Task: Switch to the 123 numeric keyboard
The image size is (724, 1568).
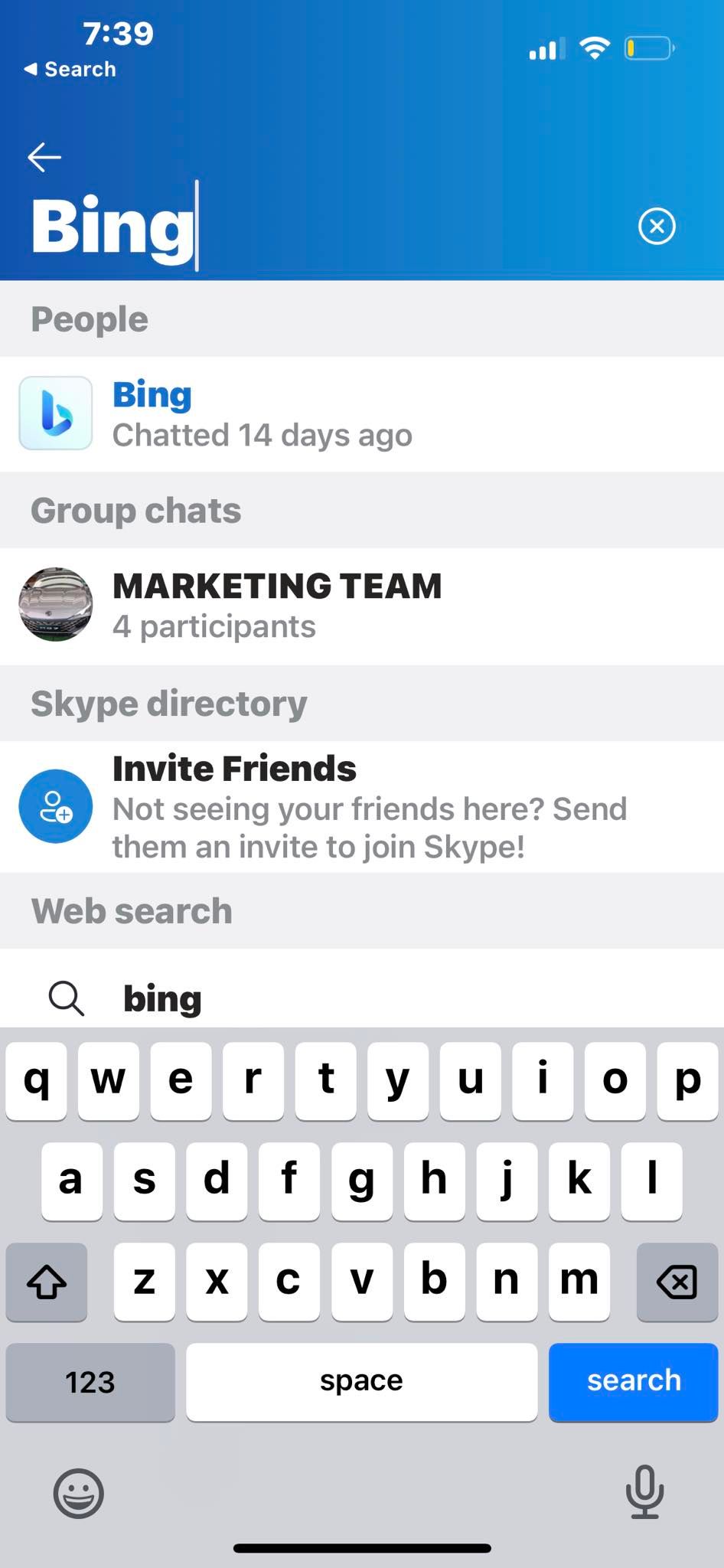Action: point(90,1382)
